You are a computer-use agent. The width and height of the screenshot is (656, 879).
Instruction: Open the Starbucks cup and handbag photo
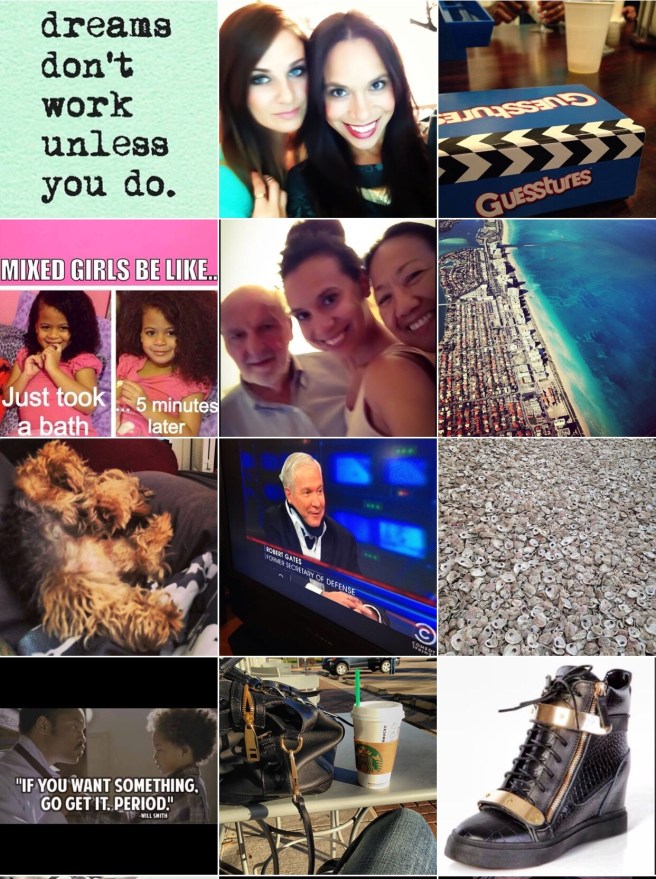(327, 766)
